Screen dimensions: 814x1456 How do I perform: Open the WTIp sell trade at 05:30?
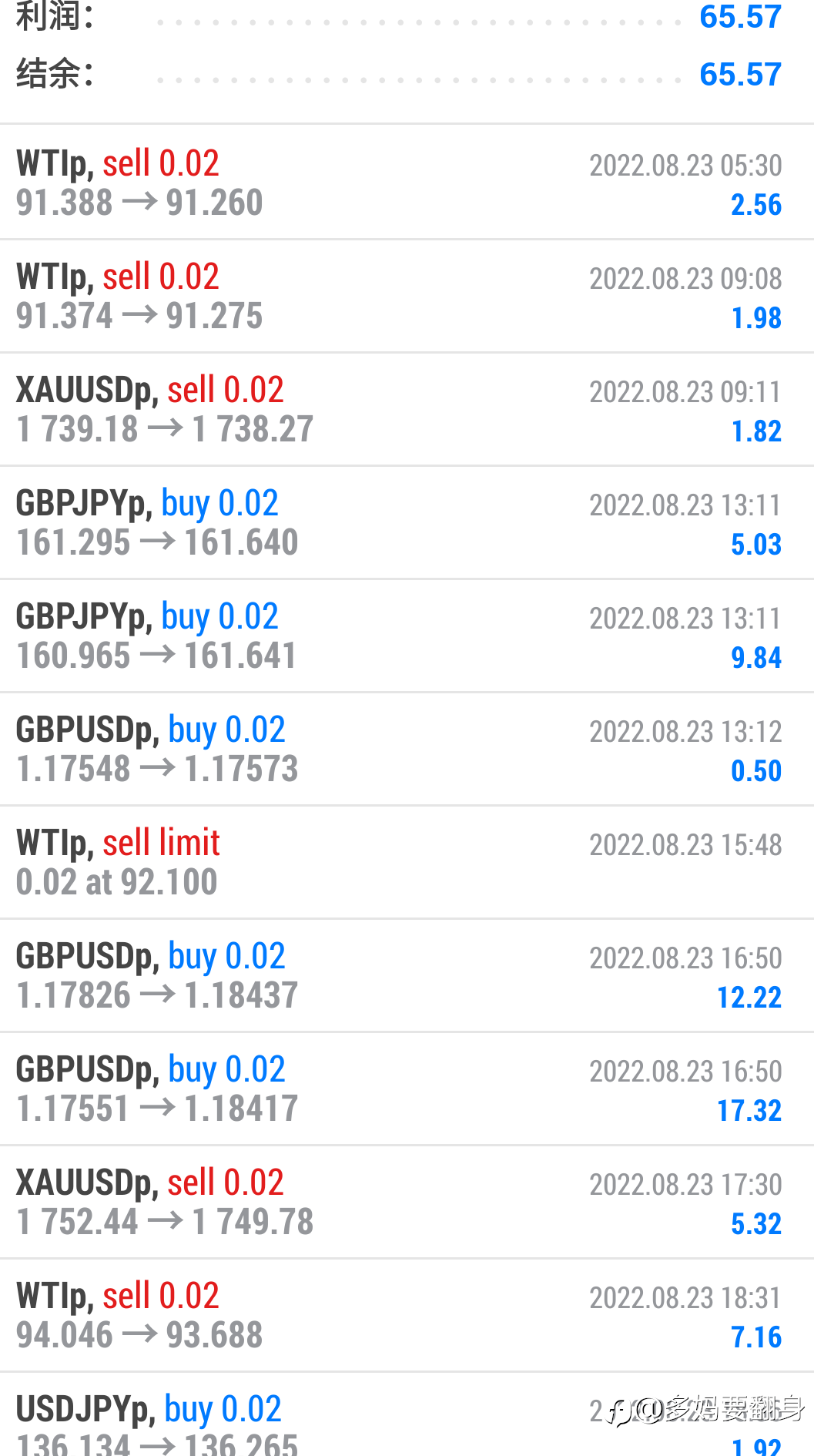[407, 183]
